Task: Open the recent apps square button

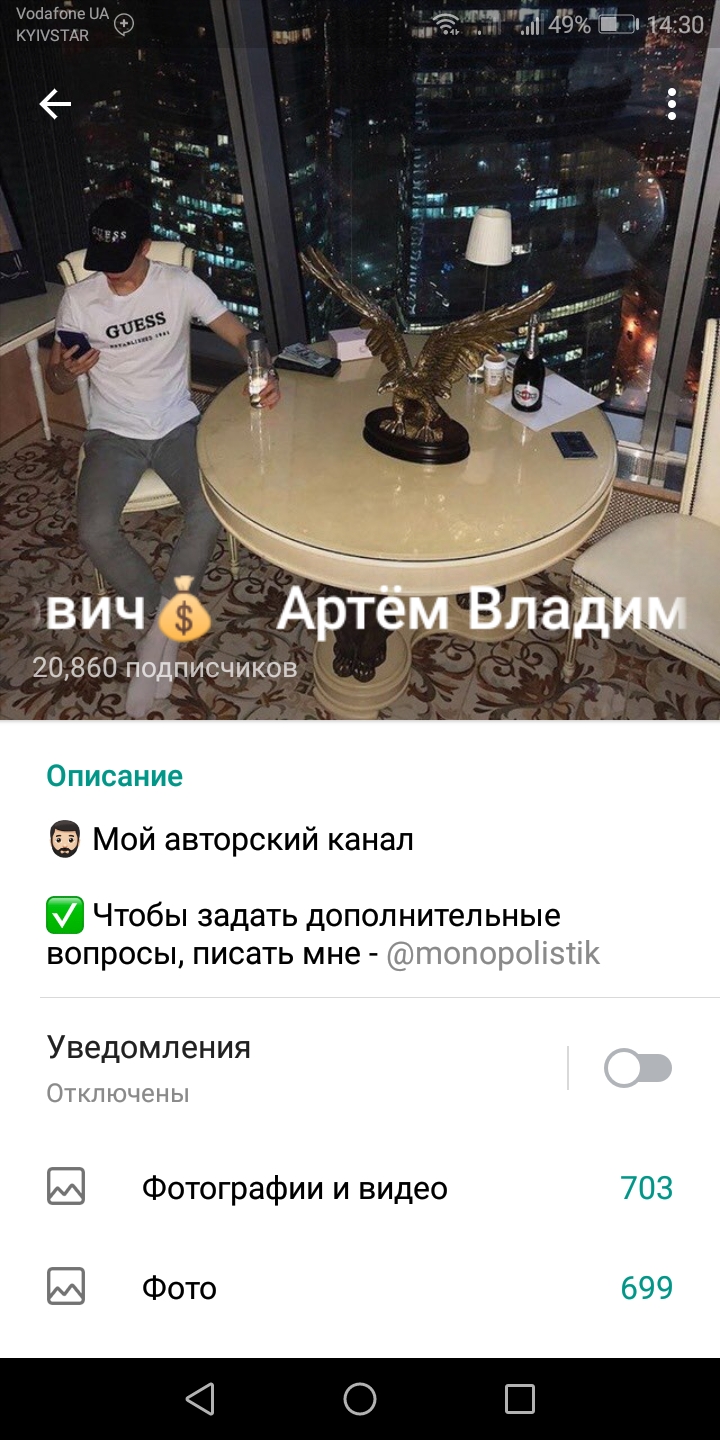Action: 520,1399
